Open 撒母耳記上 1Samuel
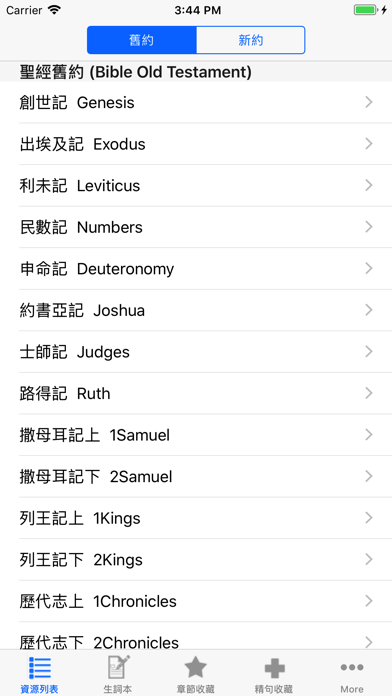Screen dimensions: 392x696 pyautogui.click(x=196, y=435)
